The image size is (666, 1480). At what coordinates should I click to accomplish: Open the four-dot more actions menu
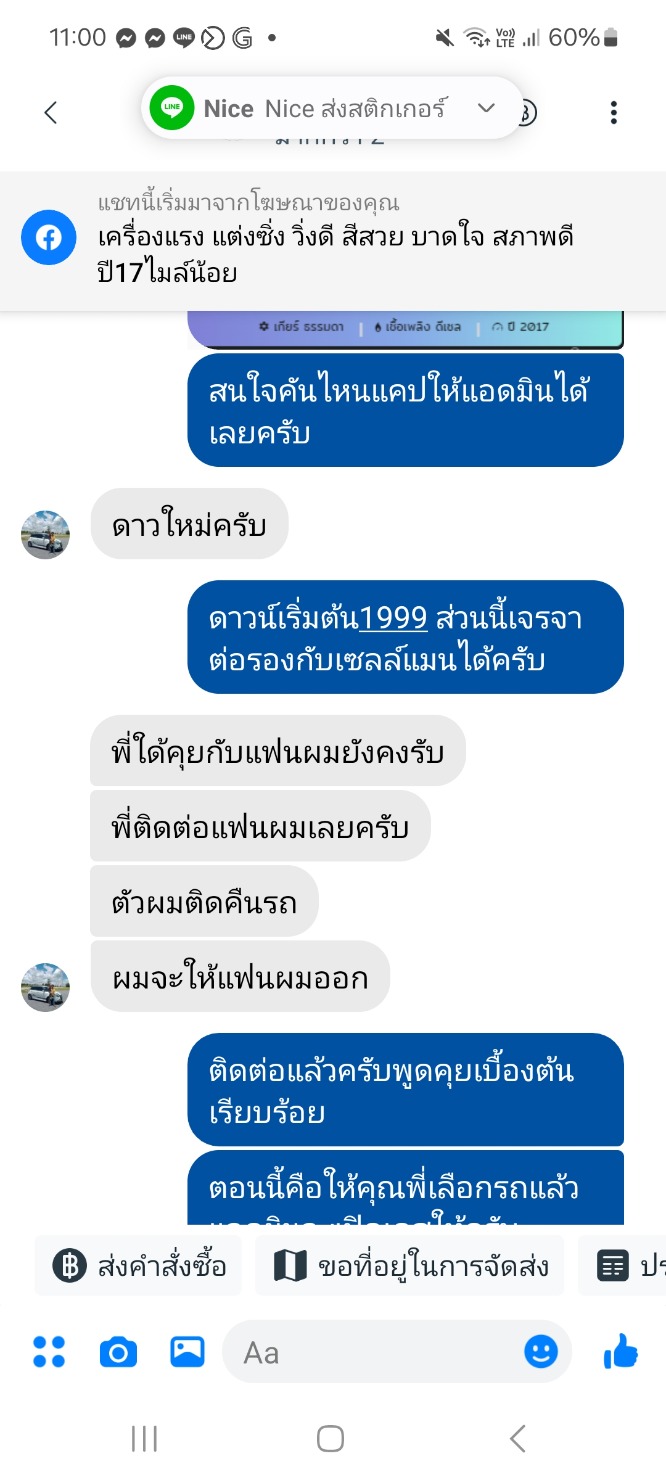[x=49, y=1352]
